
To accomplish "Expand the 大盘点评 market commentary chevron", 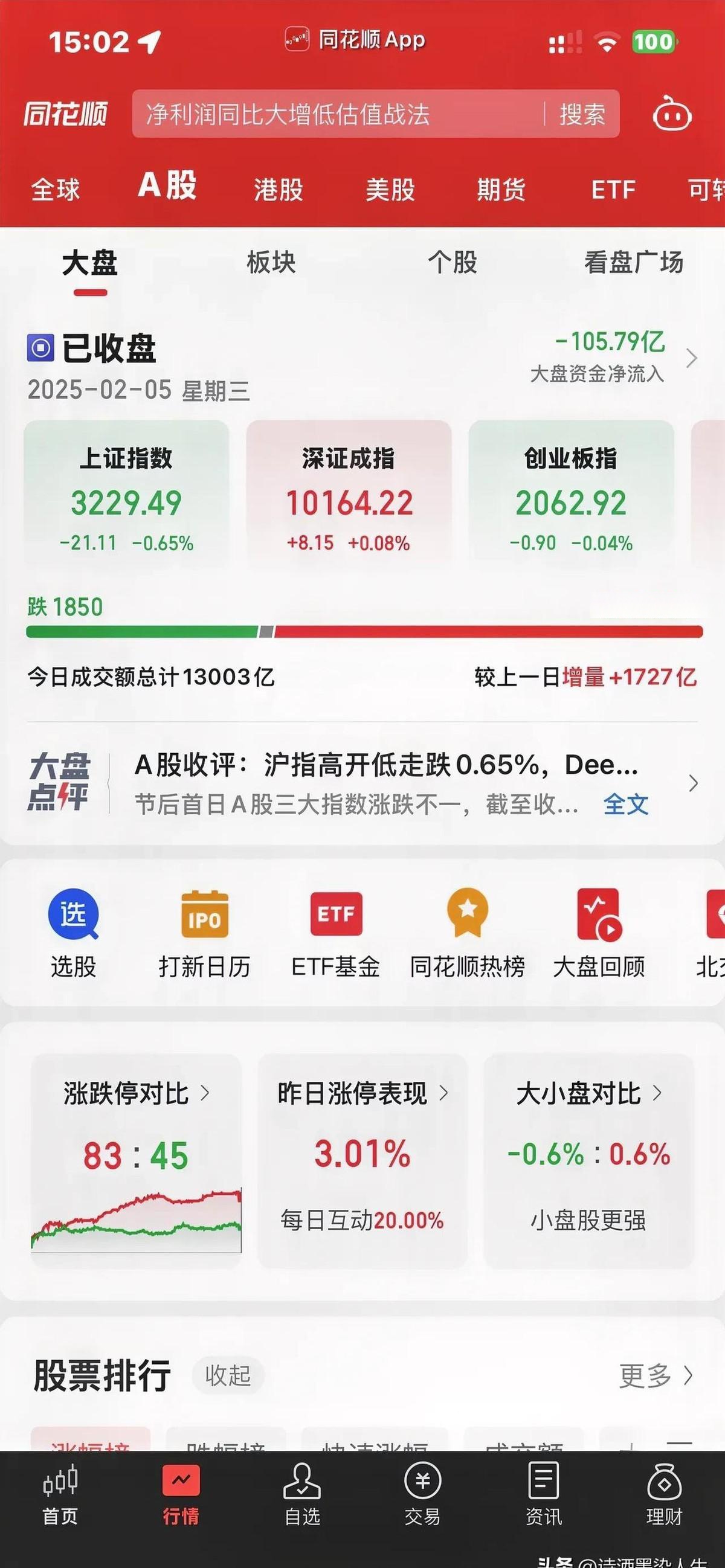I will [694, 785].
